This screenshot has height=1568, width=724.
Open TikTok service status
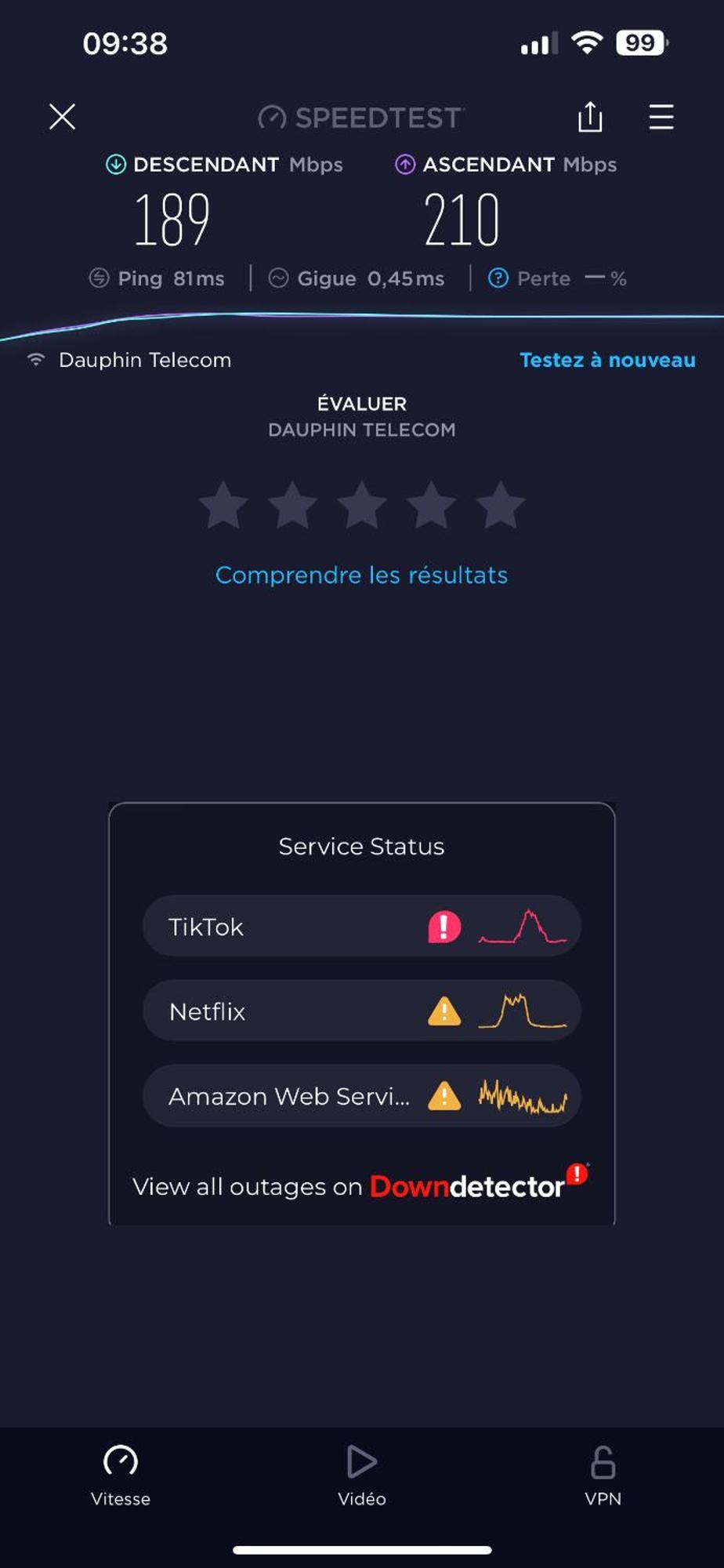[x=361, y=926]
